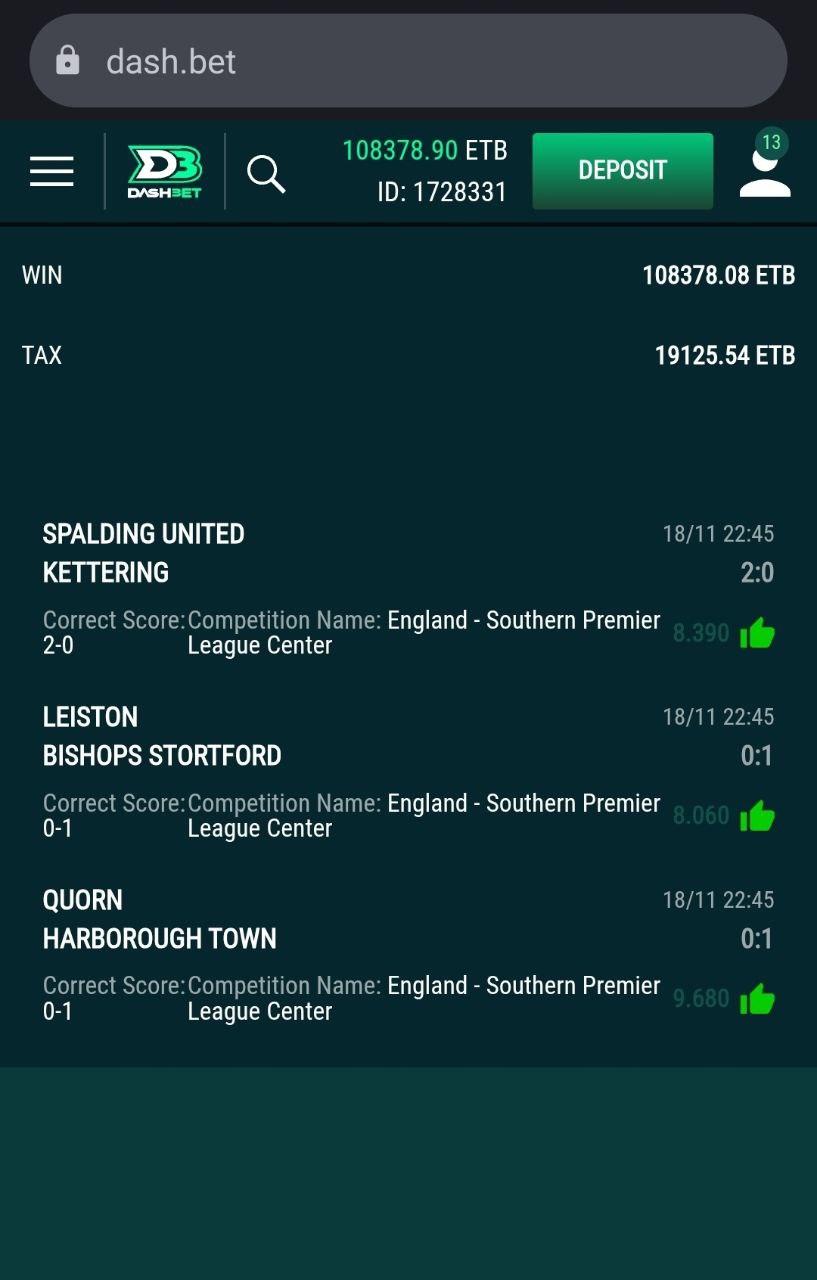Tap the DashBet logo to go home

165,171
